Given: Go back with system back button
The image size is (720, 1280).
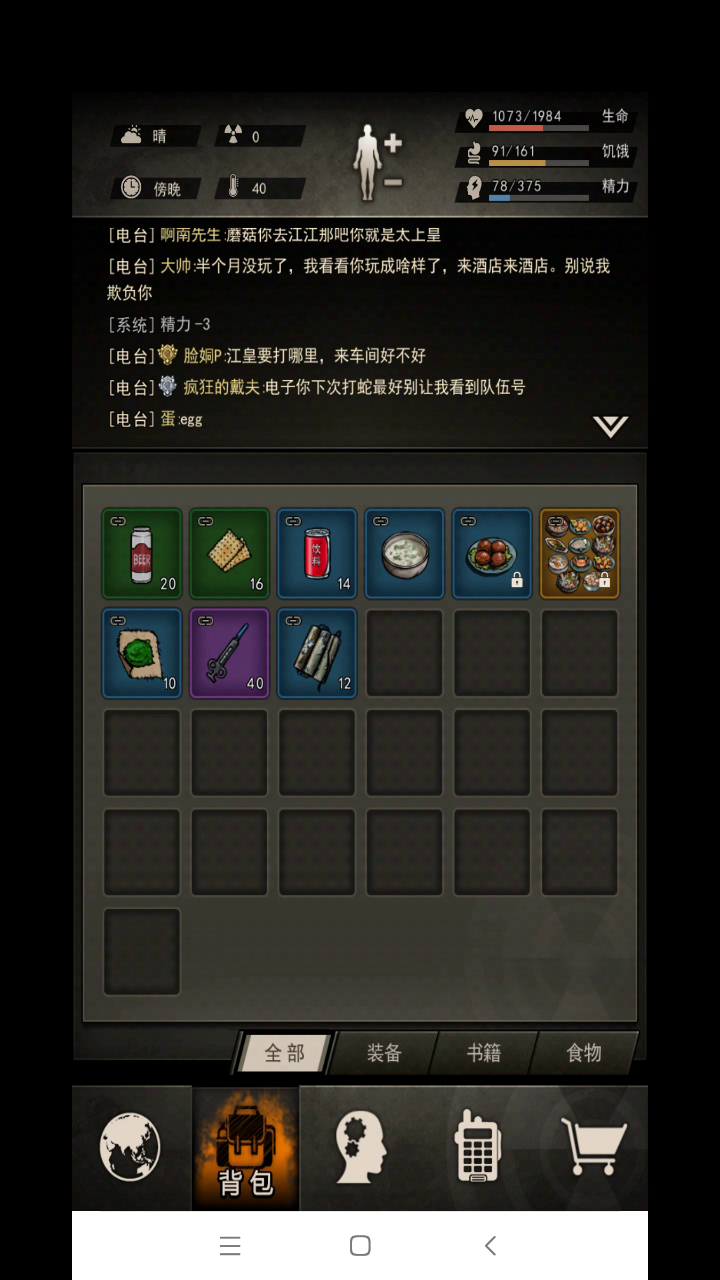Looking at the screenshot, I should 490,1245.
